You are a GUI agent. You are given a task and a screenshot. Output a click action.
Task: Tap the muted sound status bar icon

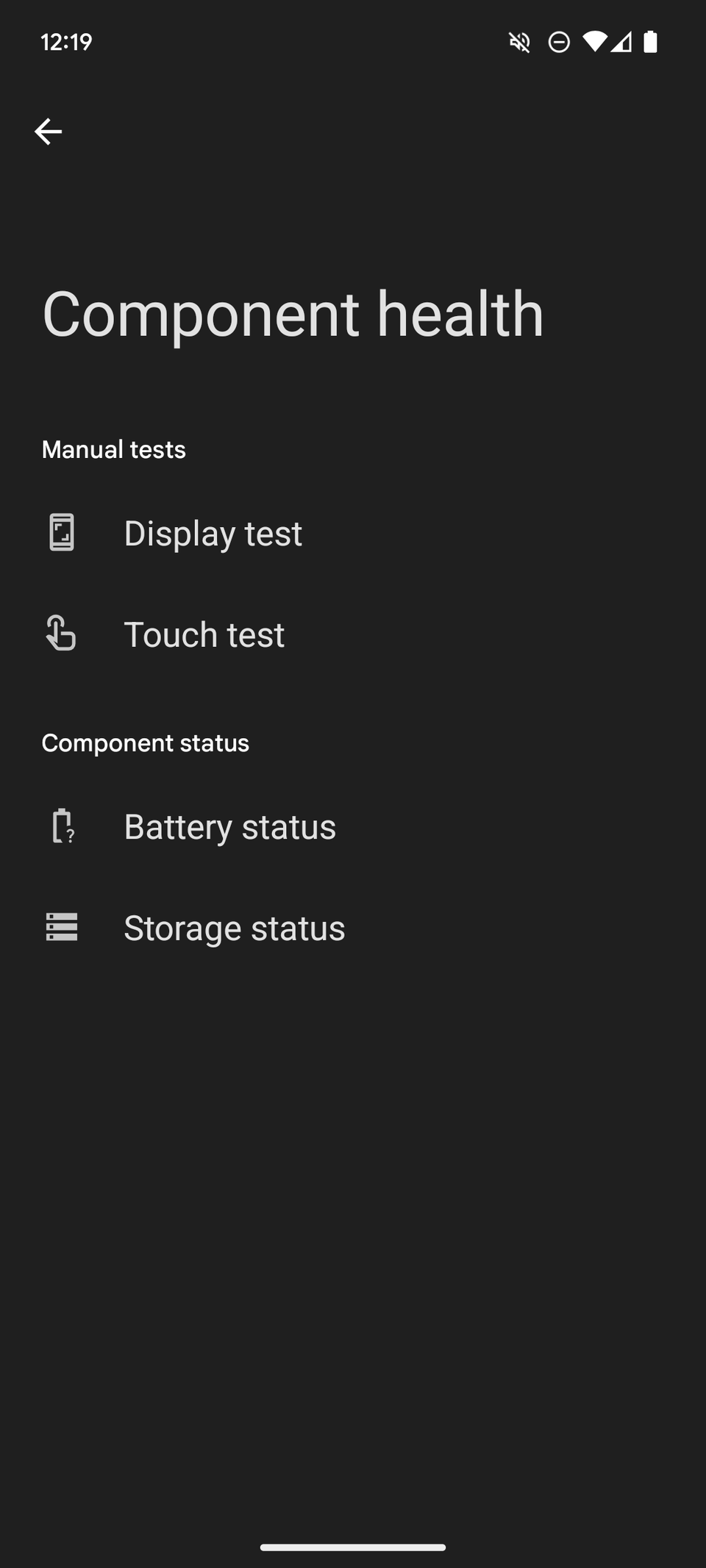[x=519, y=43]
